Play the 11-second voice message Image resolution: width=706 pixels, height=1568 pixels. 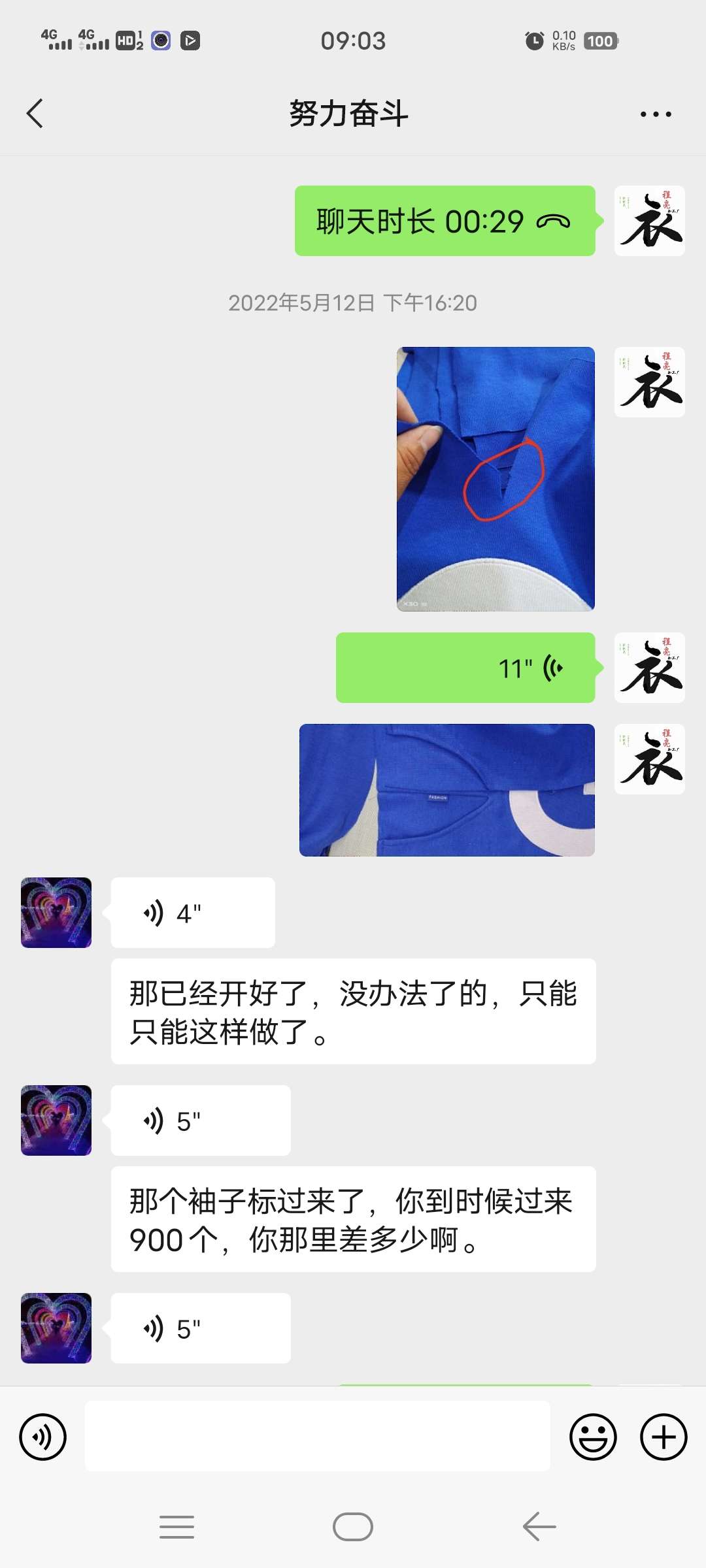click(x=465, y=668)
